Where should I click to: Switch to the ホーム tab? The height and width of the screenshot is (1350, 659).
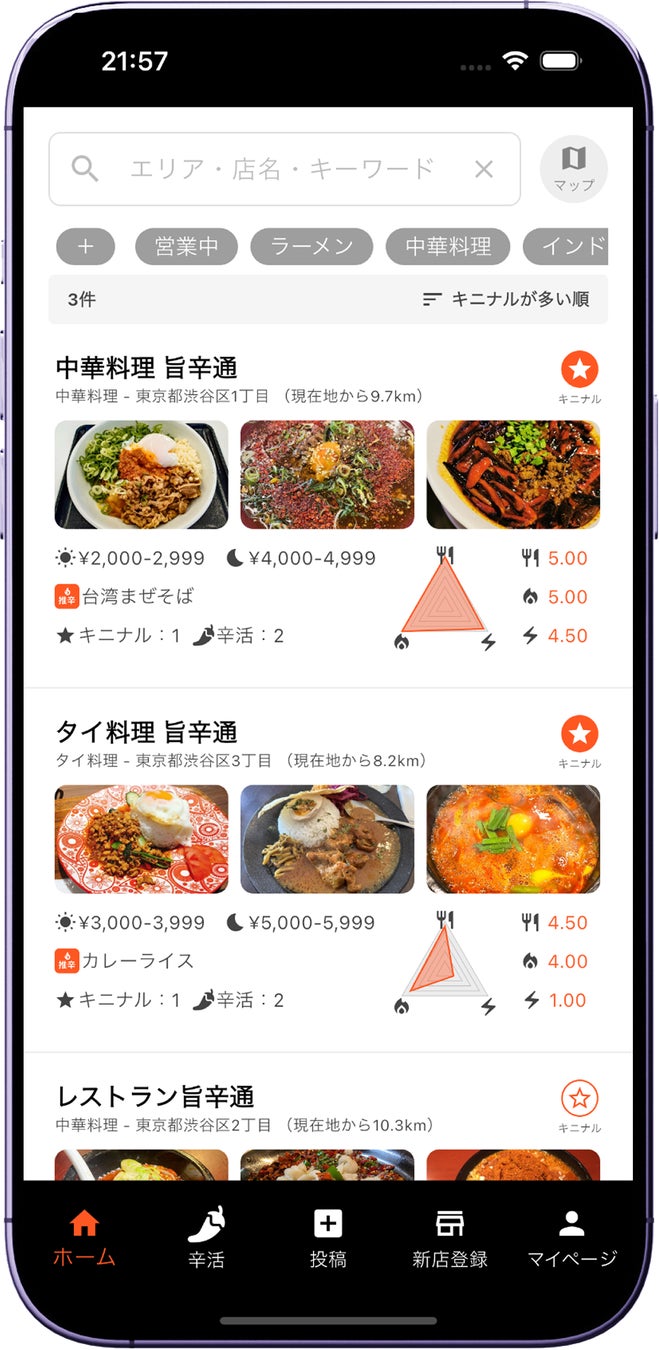coord(84,1237)
